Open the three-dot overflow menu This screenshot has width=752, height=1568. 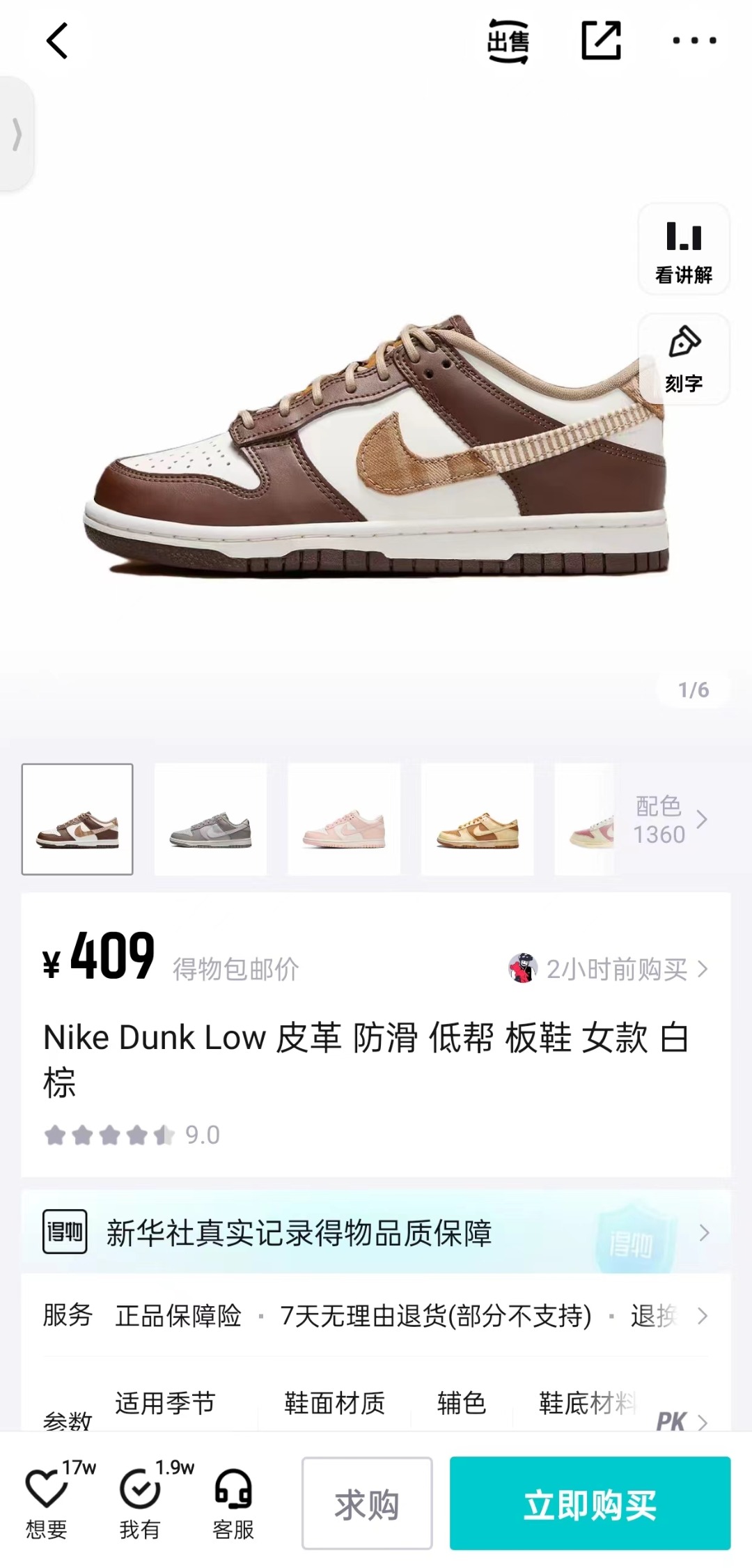point(694,40)
